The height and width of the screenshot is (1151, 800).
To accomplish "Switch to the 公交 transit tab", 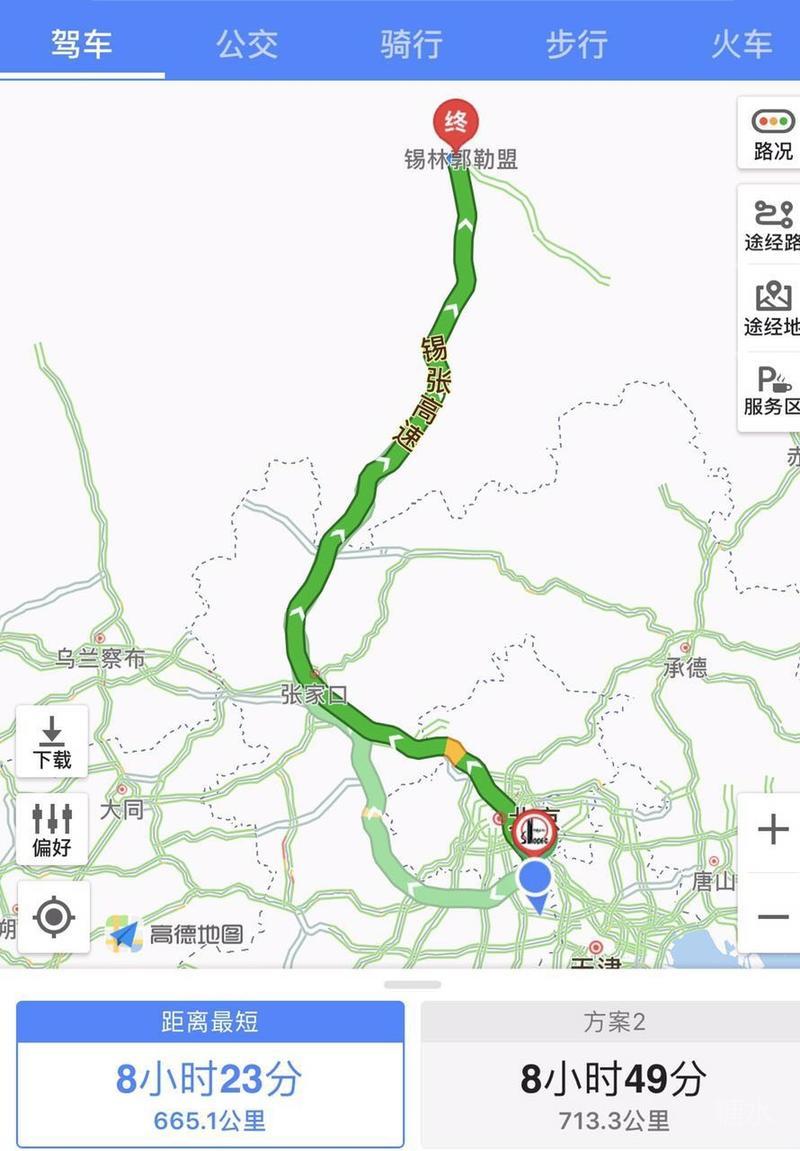I will coord(247,44).
